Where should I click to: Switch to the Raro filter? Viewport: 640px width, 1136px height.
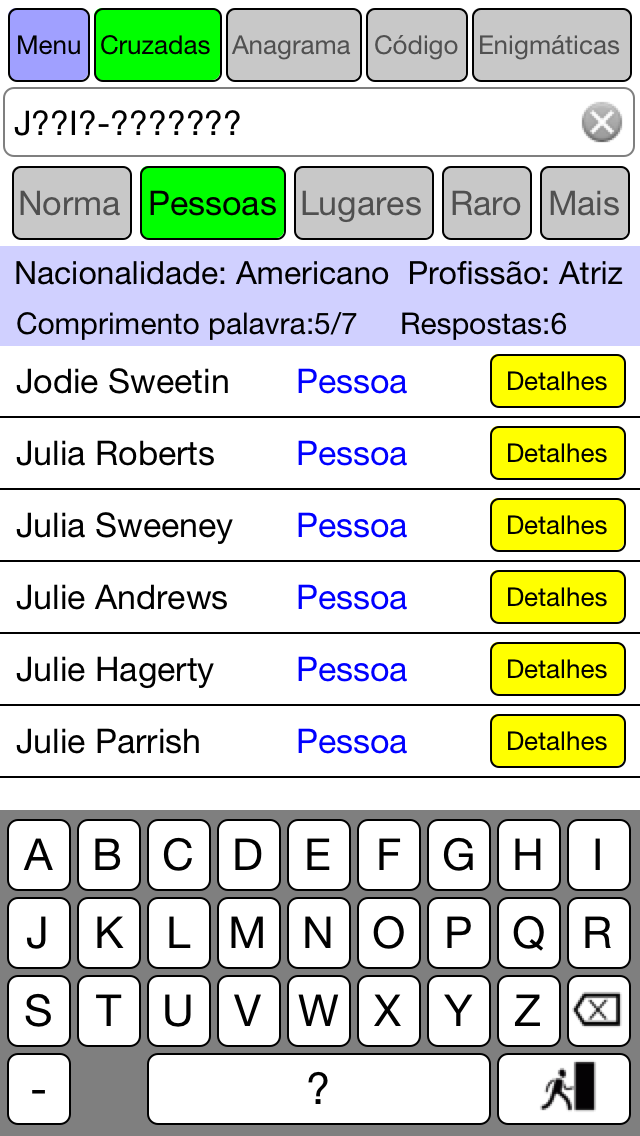(x=486, y=203)
